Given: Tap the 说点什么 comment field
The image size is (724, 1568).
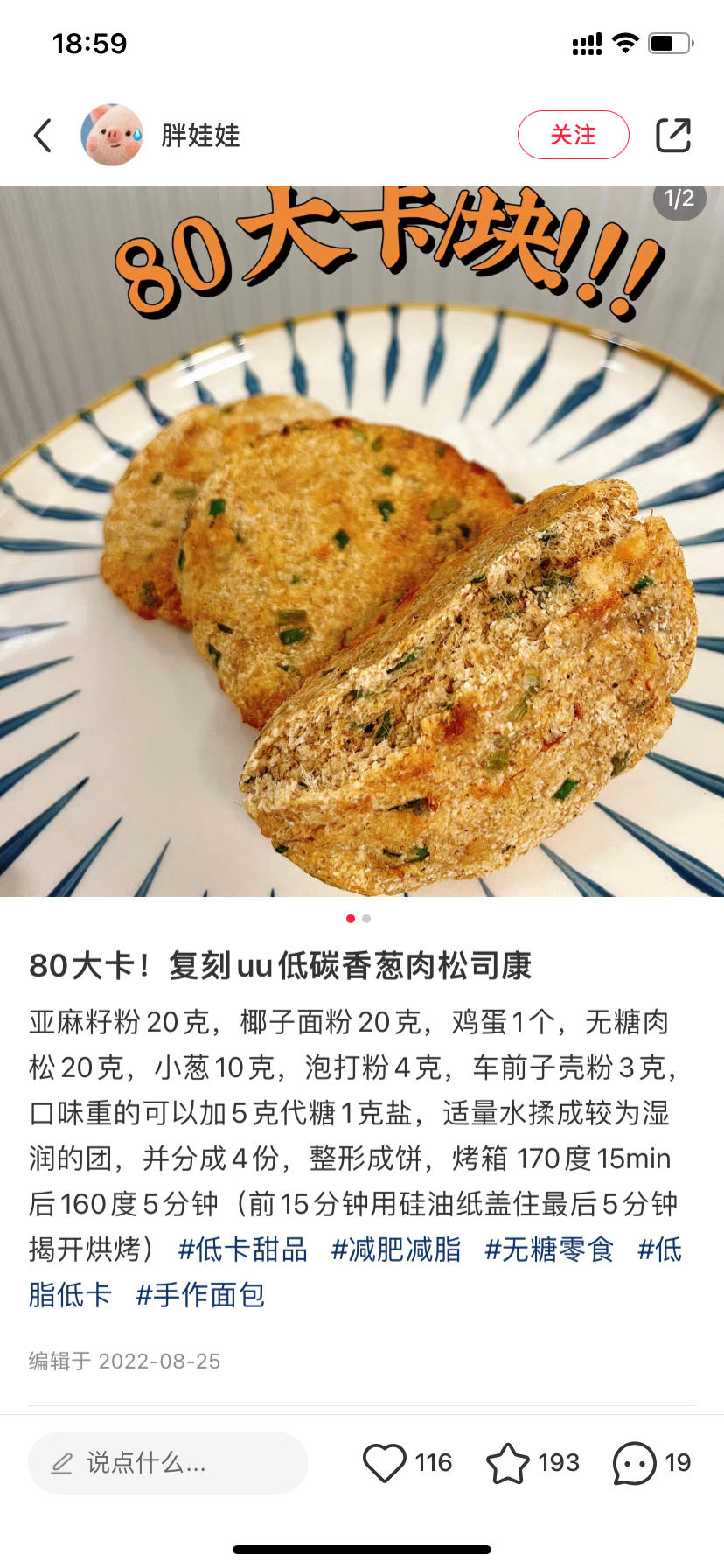Looking at the screenshot, I should pos(168,1462).
